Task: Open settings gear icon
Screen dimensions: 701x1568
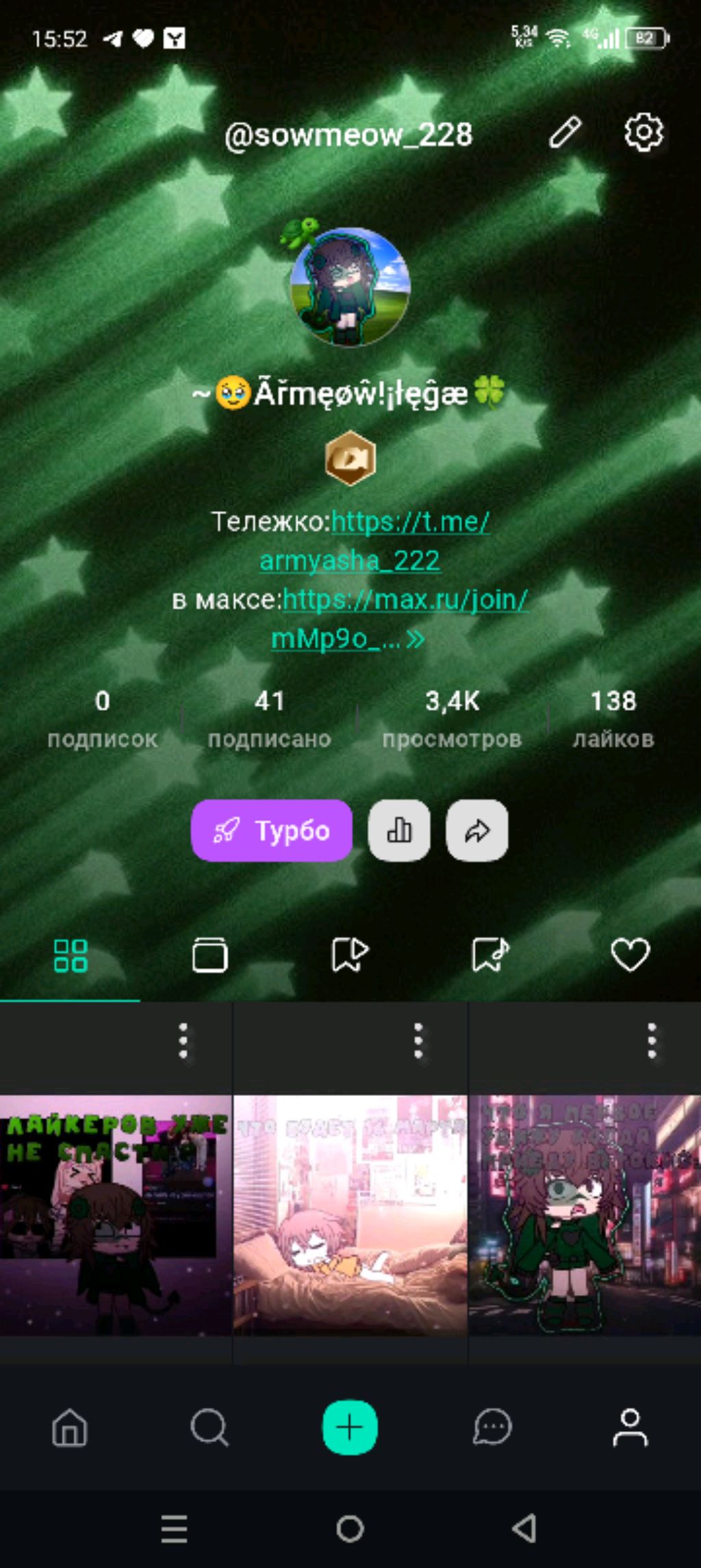Action: [643, 132]
